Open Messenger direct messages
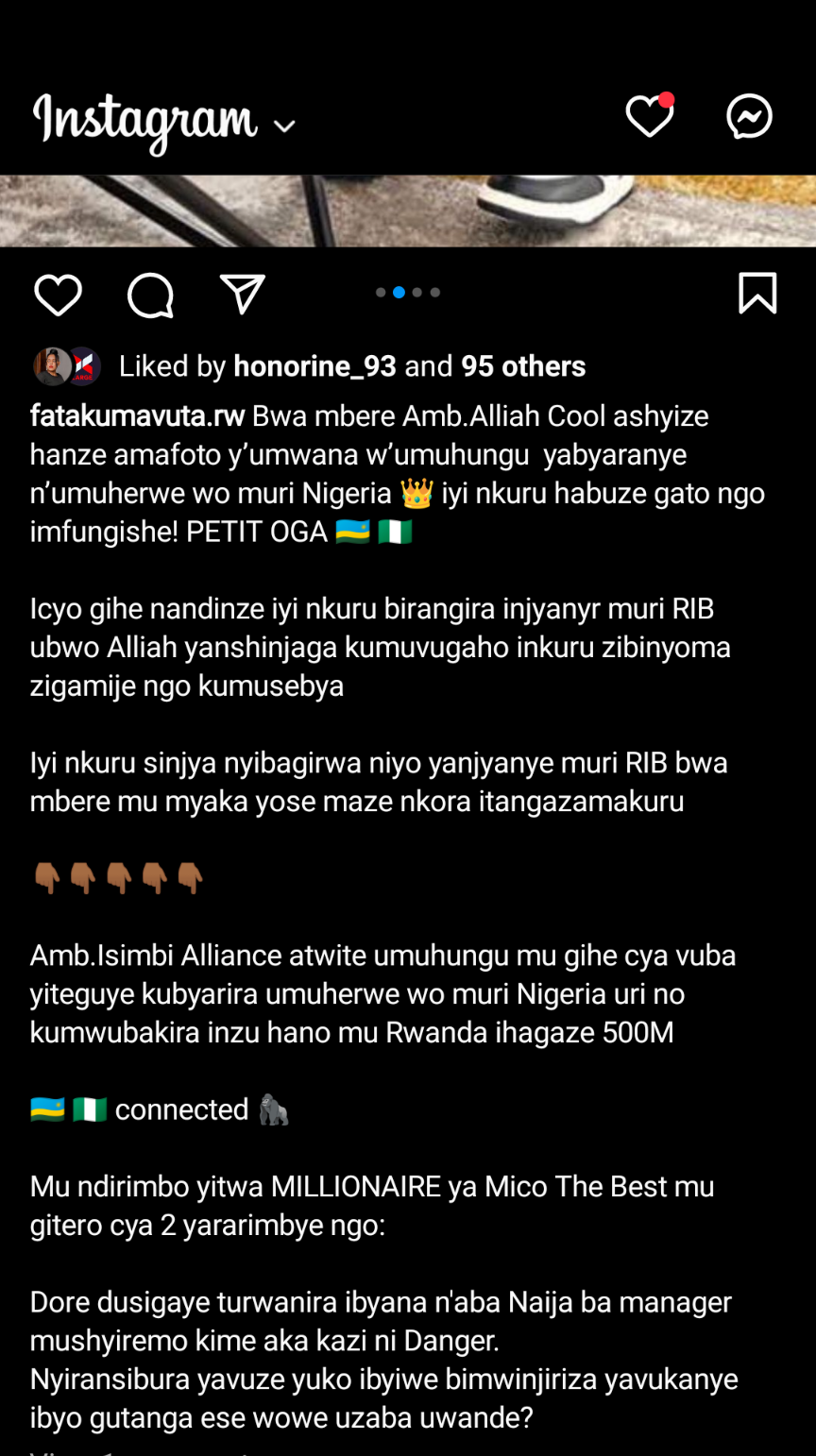Viewport: 816px width, 1456px height. 750,117
